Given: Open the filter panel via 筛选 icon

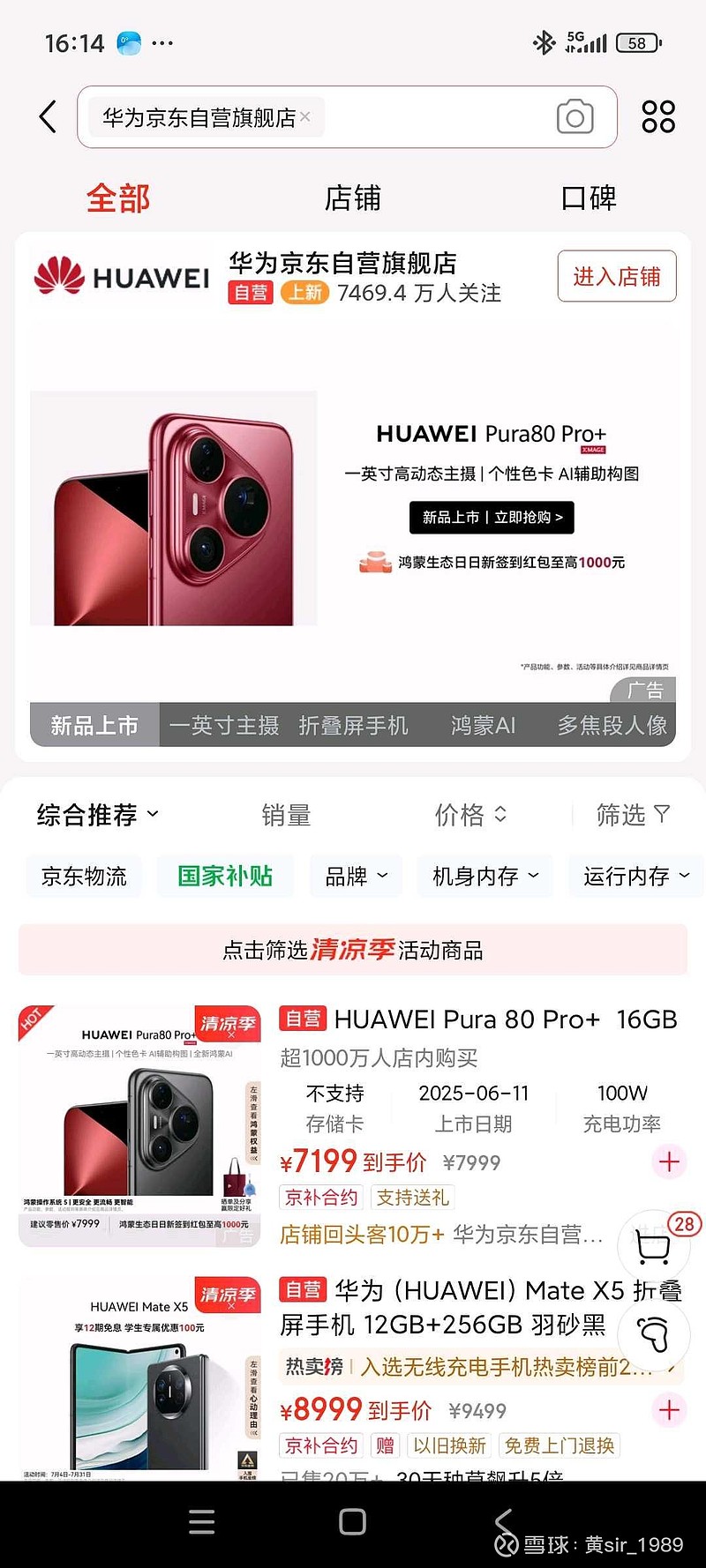Looking at the screenshot, I should [632, 815].
